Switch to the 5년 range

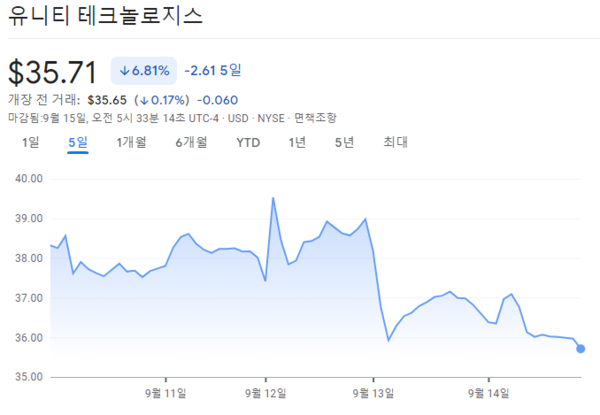pyautogui.click(x=344, y=142)
